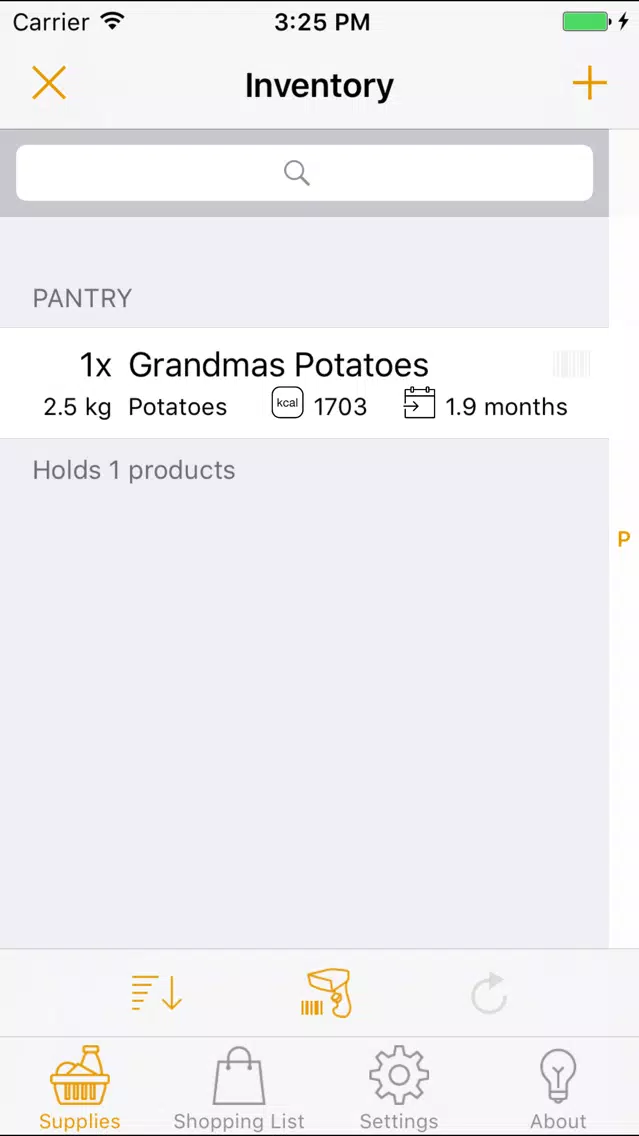Open the Settings tab

tap(399, 1089)
